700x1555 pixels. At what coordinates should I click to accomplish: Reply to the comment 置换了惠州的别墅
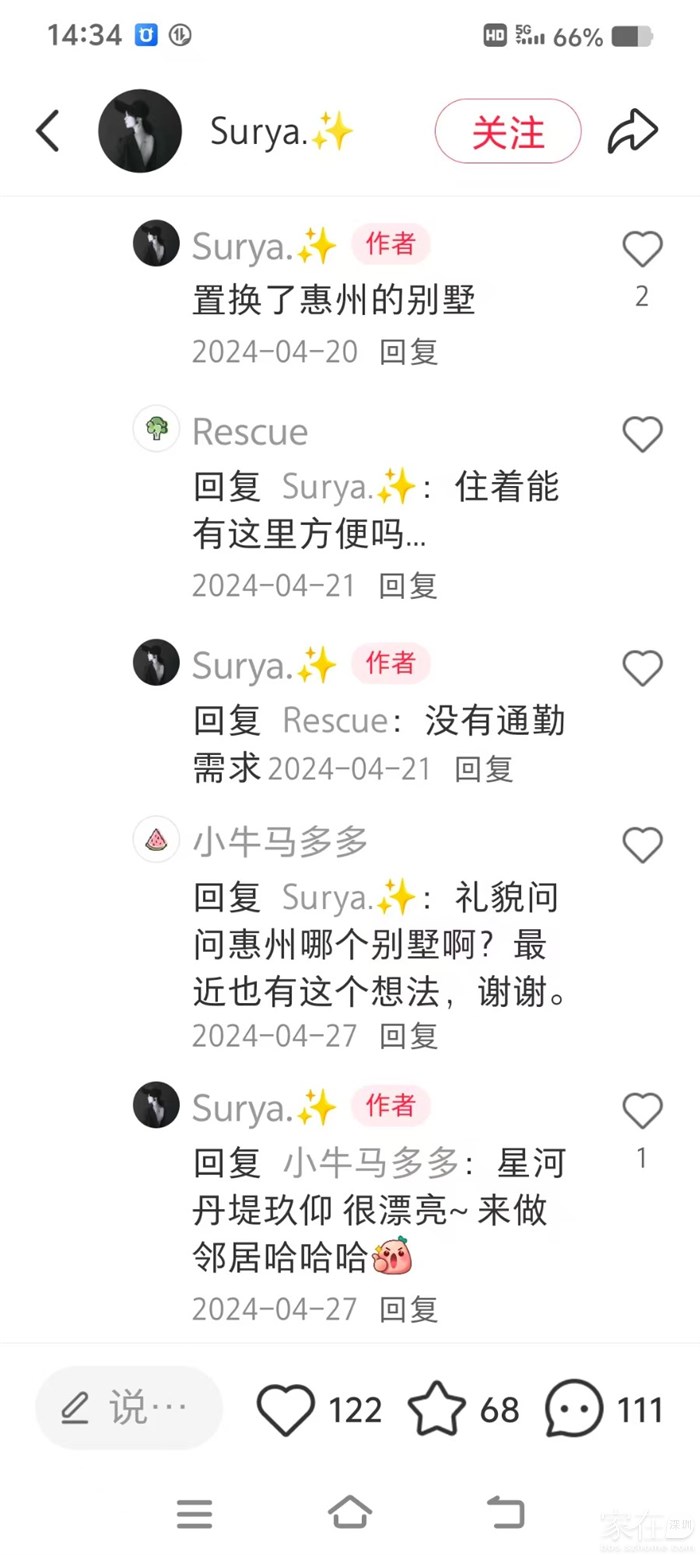click(x=408, y=352)
